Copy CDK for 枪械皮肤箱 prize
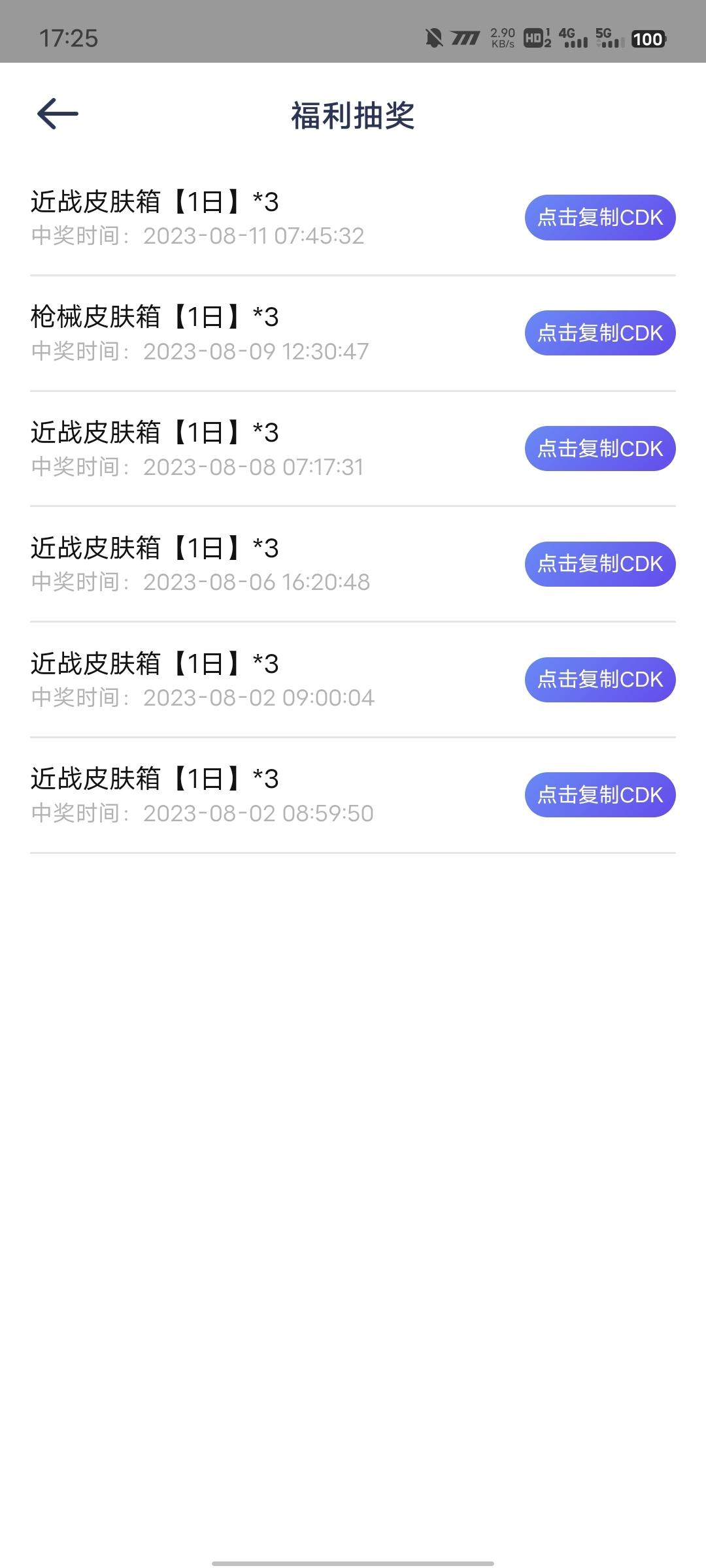This screenshot has width=706, height=1568. pyautogui.click(x=600, y=333)
